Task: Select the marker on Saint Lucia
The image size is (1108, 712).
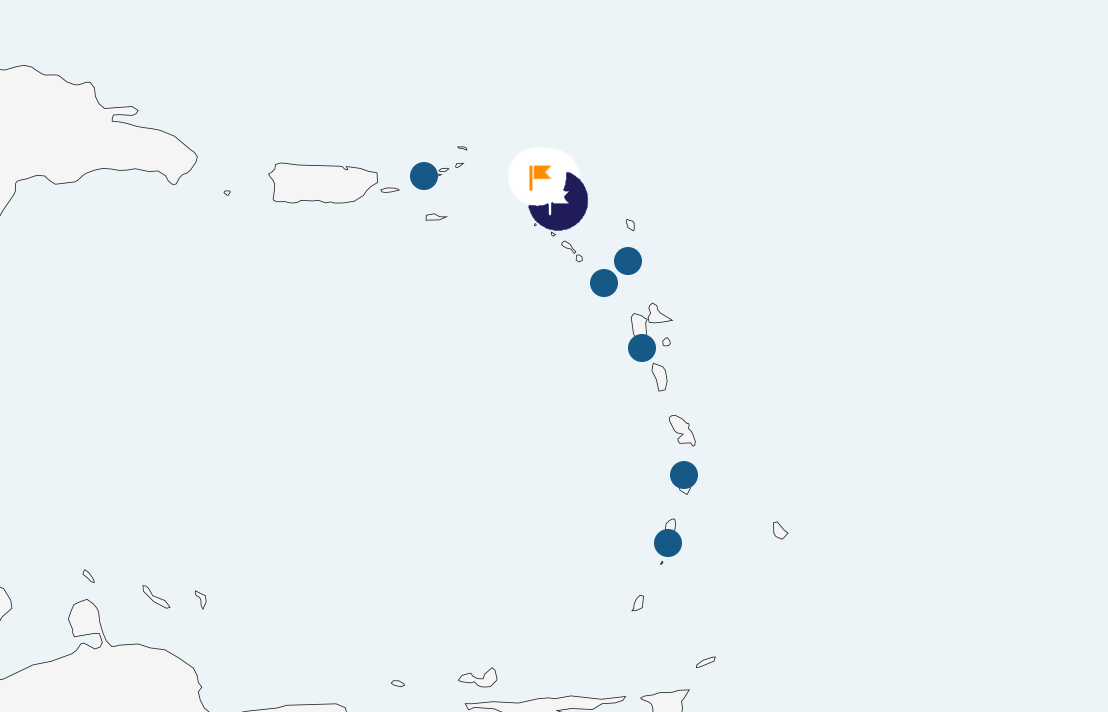Action: (x=684, y=475)
